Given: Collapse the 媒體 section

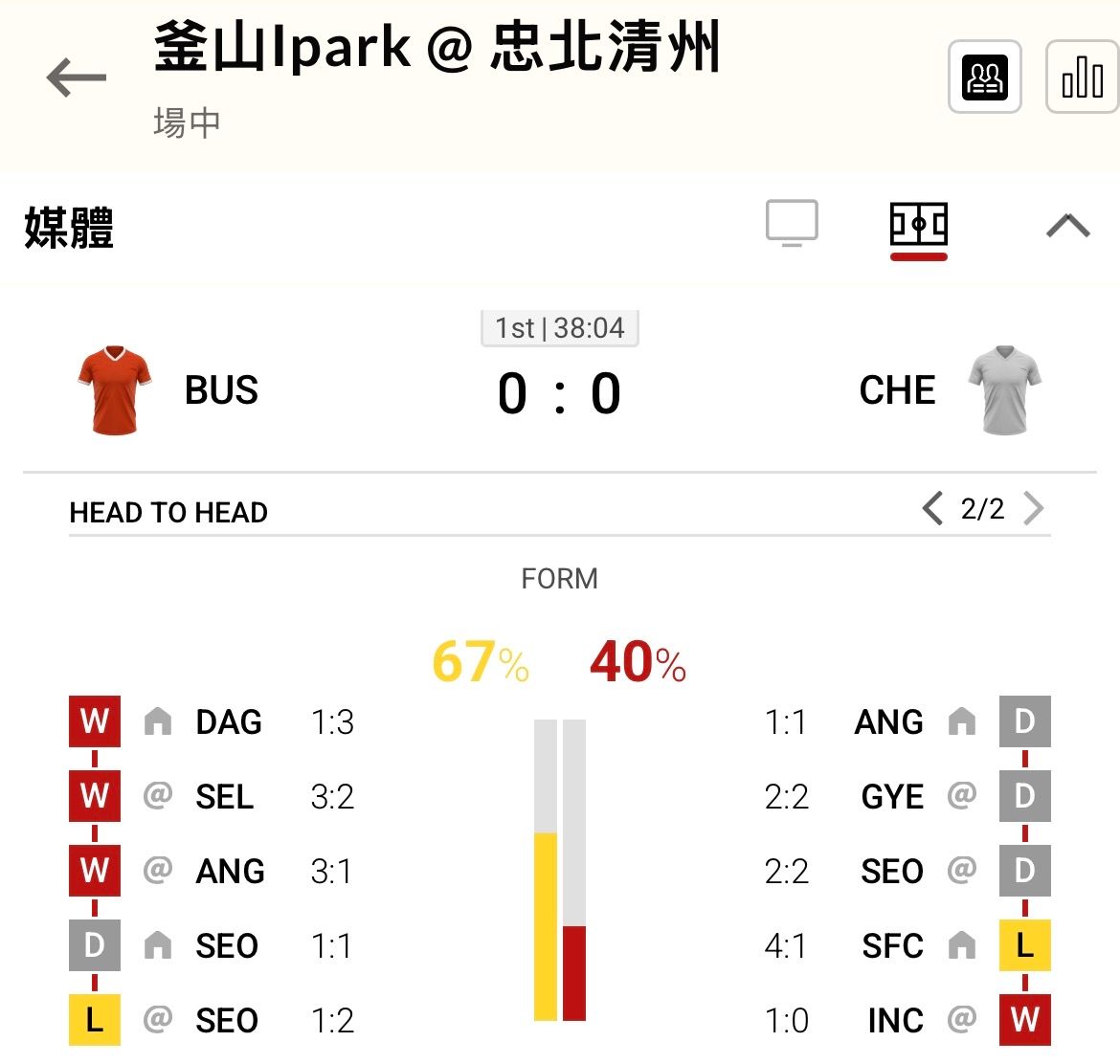Looking at the screenshot, I should pos(1068,226).
